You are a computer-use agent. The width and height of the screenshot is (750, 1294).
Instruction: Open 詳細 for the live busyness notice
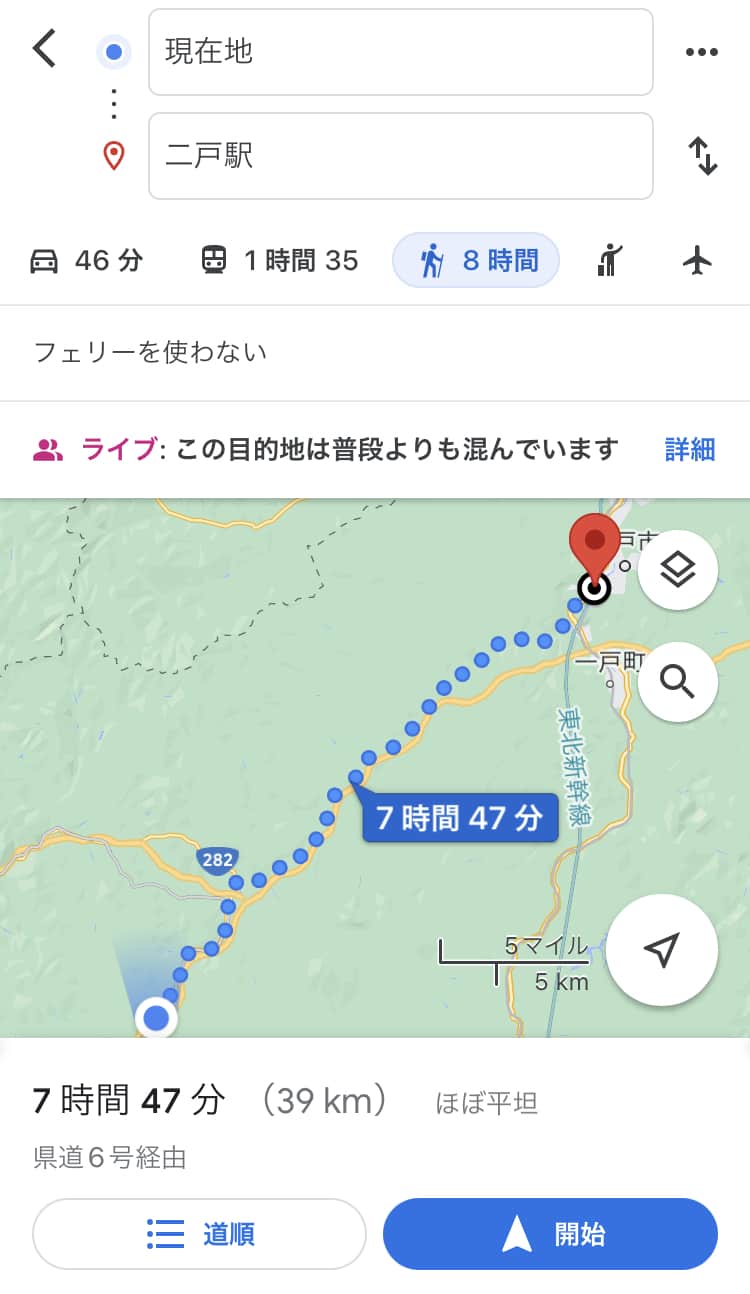(690, 450)
